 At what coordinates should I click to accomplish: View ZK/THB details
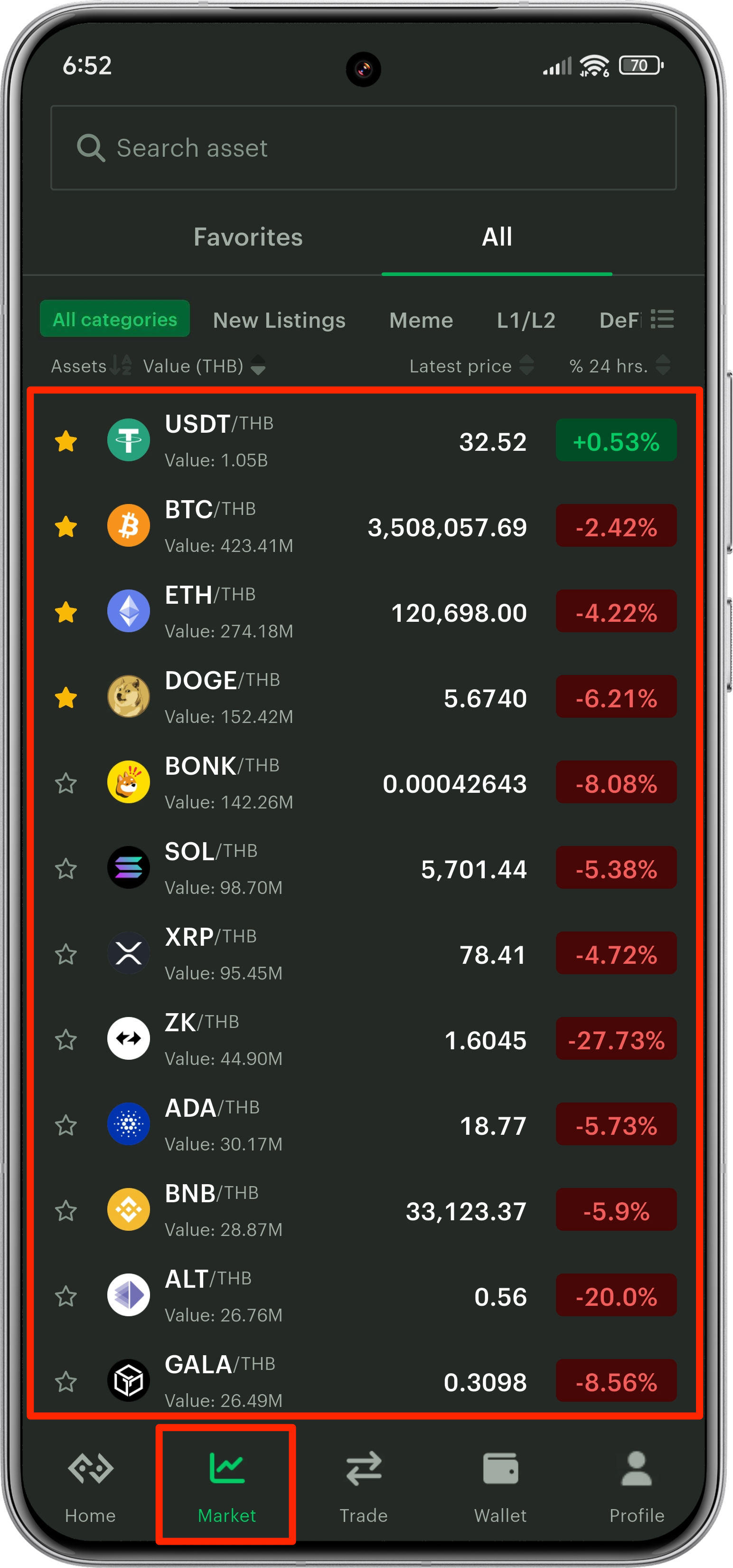click(365, 1039)
